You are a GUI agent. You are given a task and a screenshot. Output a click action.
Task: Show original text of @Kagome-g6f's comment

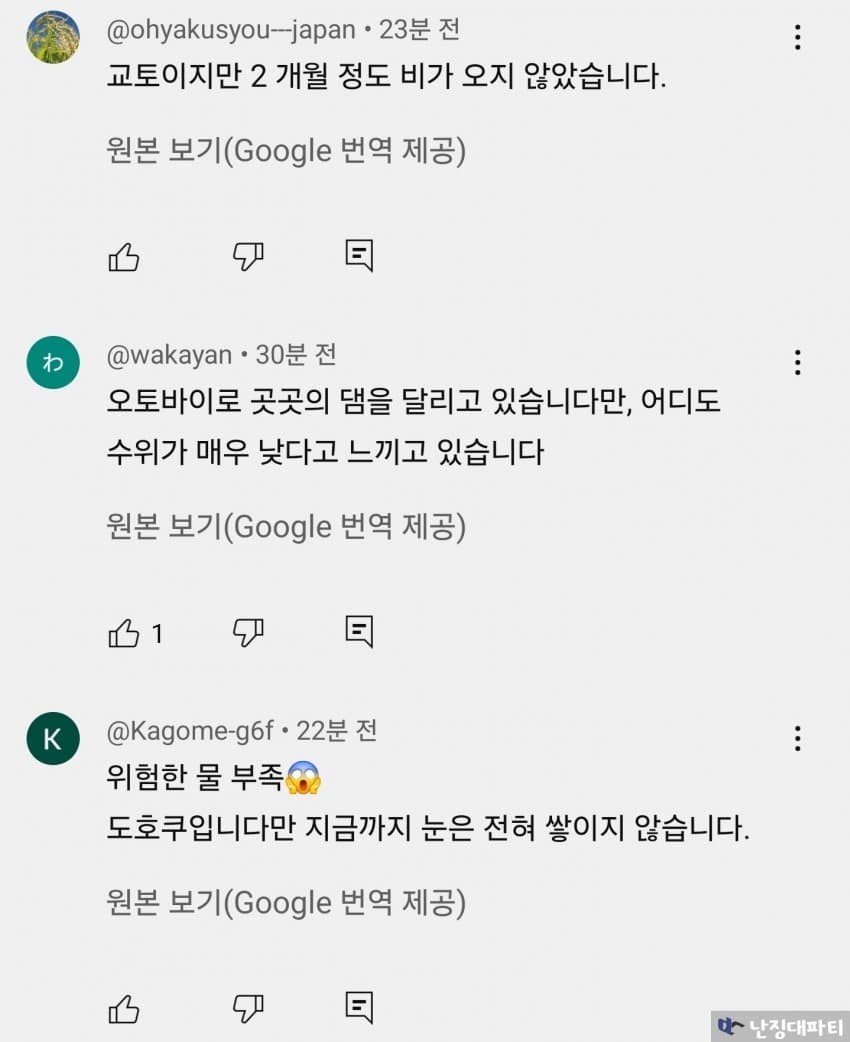286,903
